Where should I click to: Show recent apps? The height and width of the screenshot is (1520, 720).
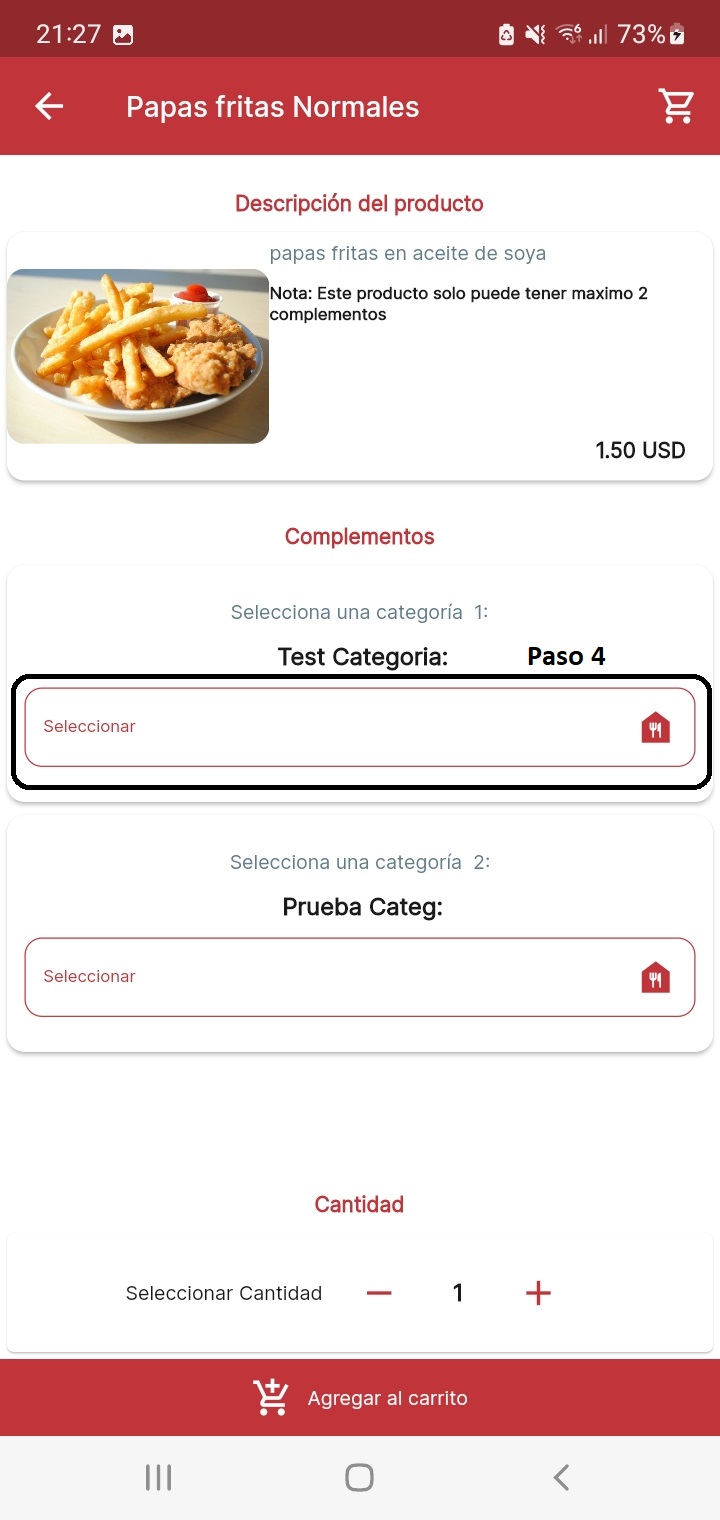(x=158, y=1477)
